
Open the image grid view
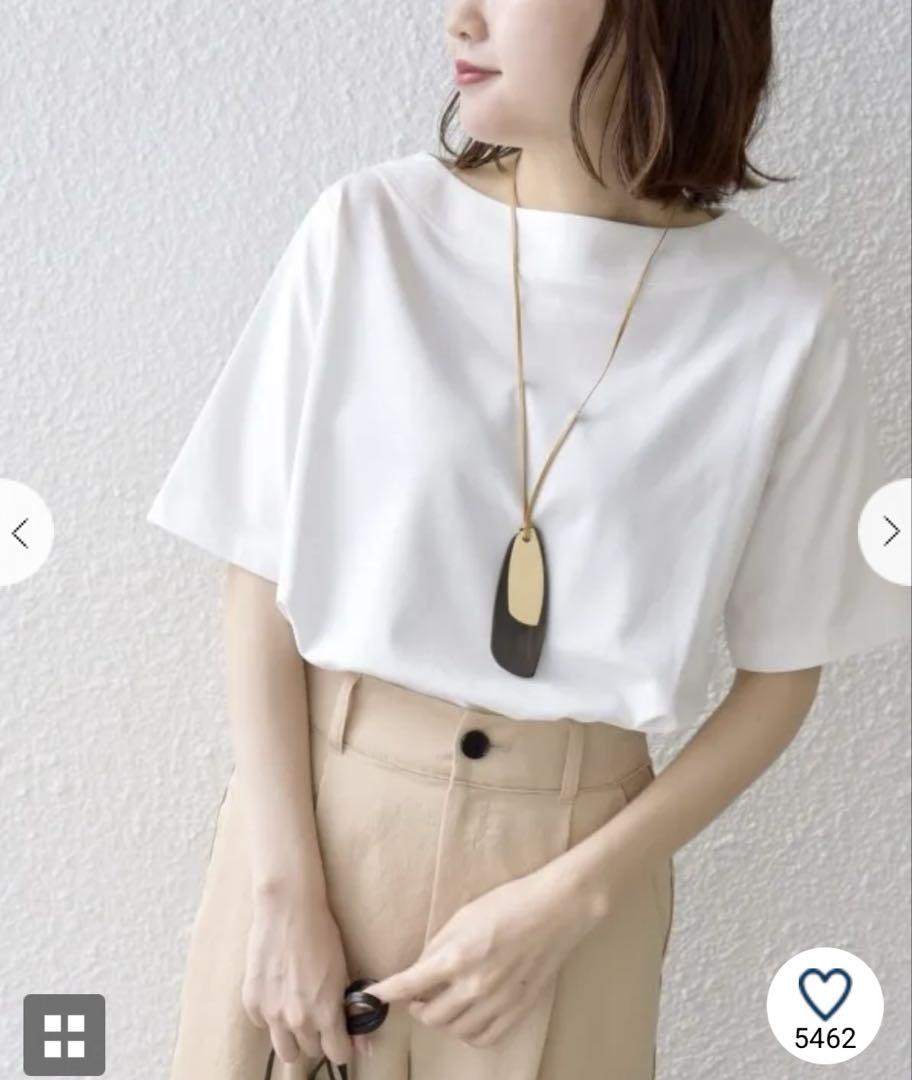[x=64, y=1034]
